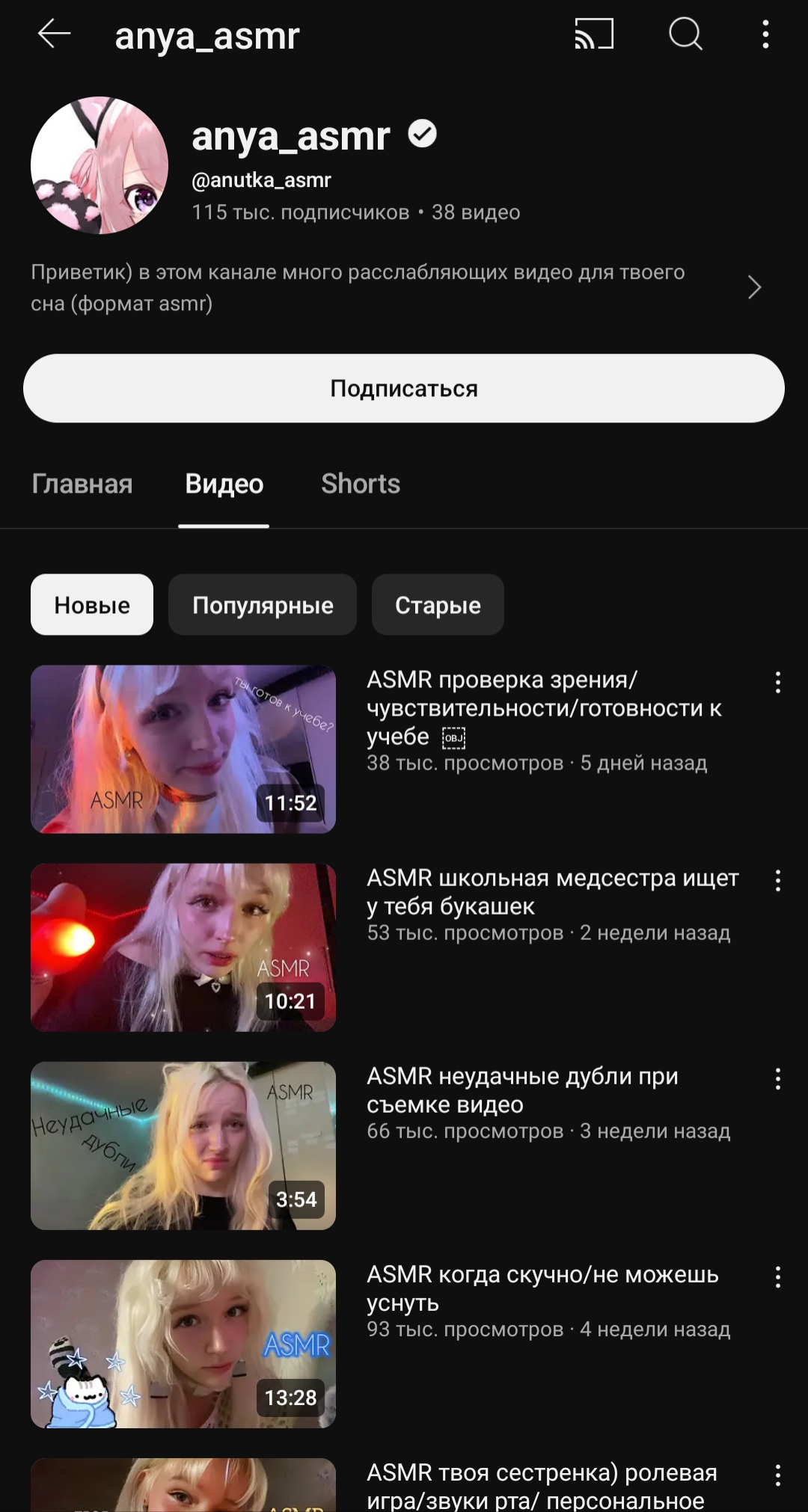This screenshot has width=808, height=1512.
Task: Select the Новые filter chip
Action: (92, 604)
